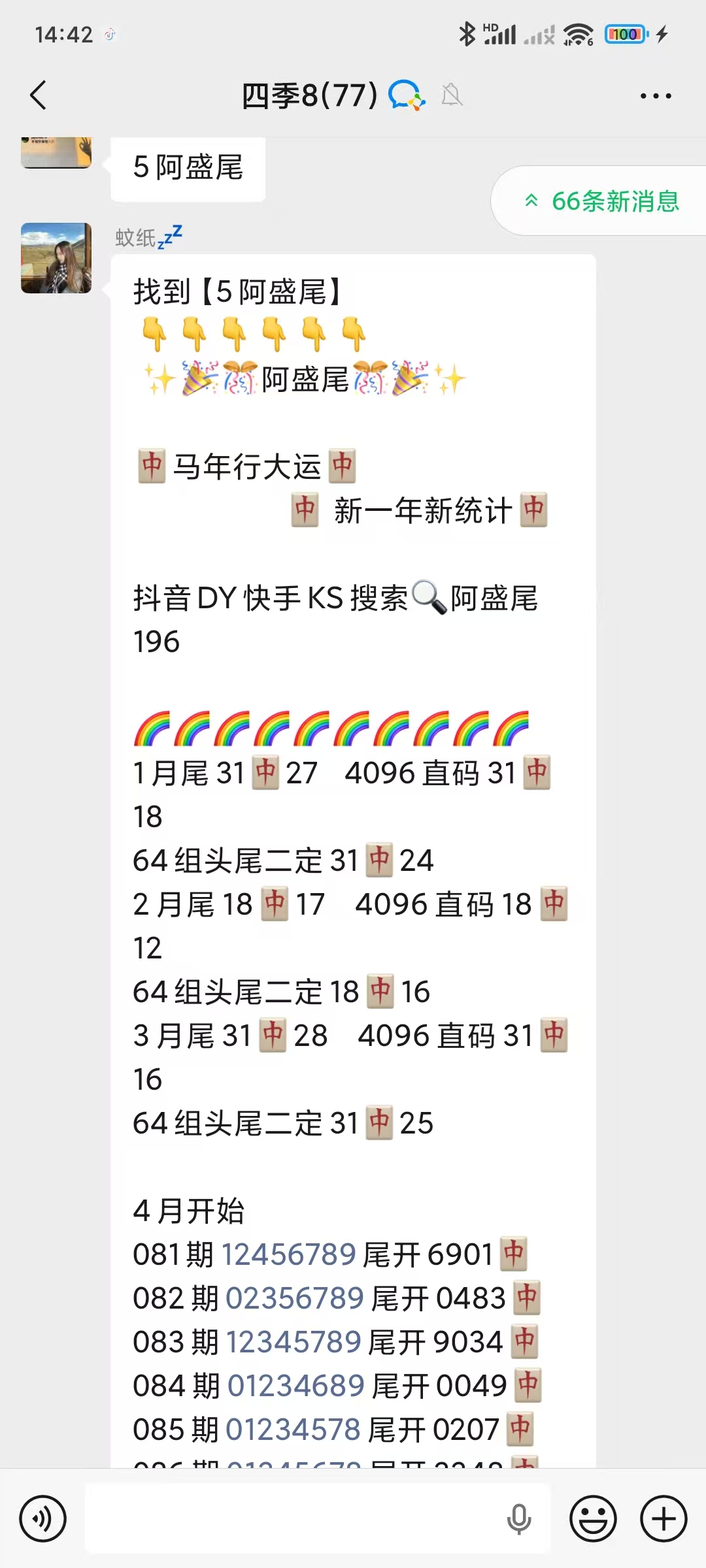Viewport: 706px width, 1568px height.
Task: Start voice dictation with the microphone
Action: 519,1518
